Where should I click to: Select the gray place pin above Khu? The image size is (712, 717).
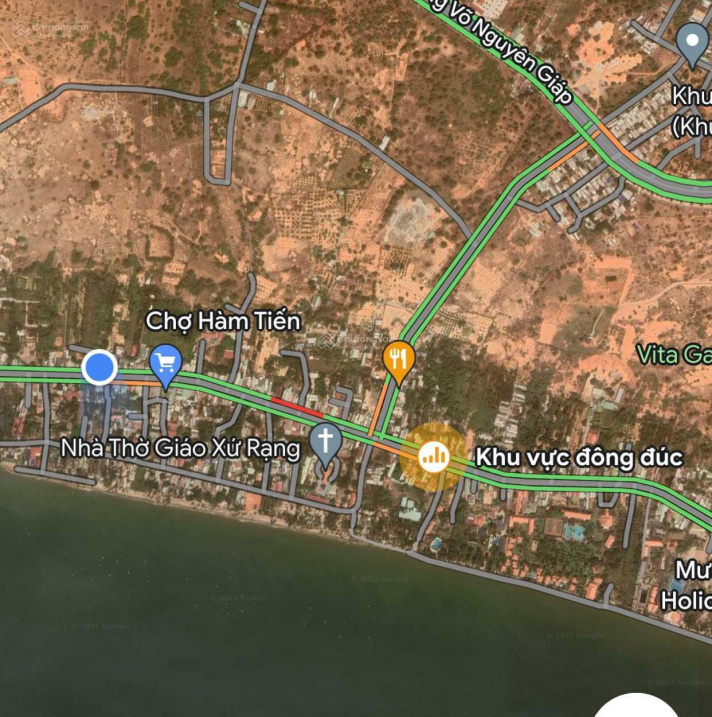coord(691,42)
